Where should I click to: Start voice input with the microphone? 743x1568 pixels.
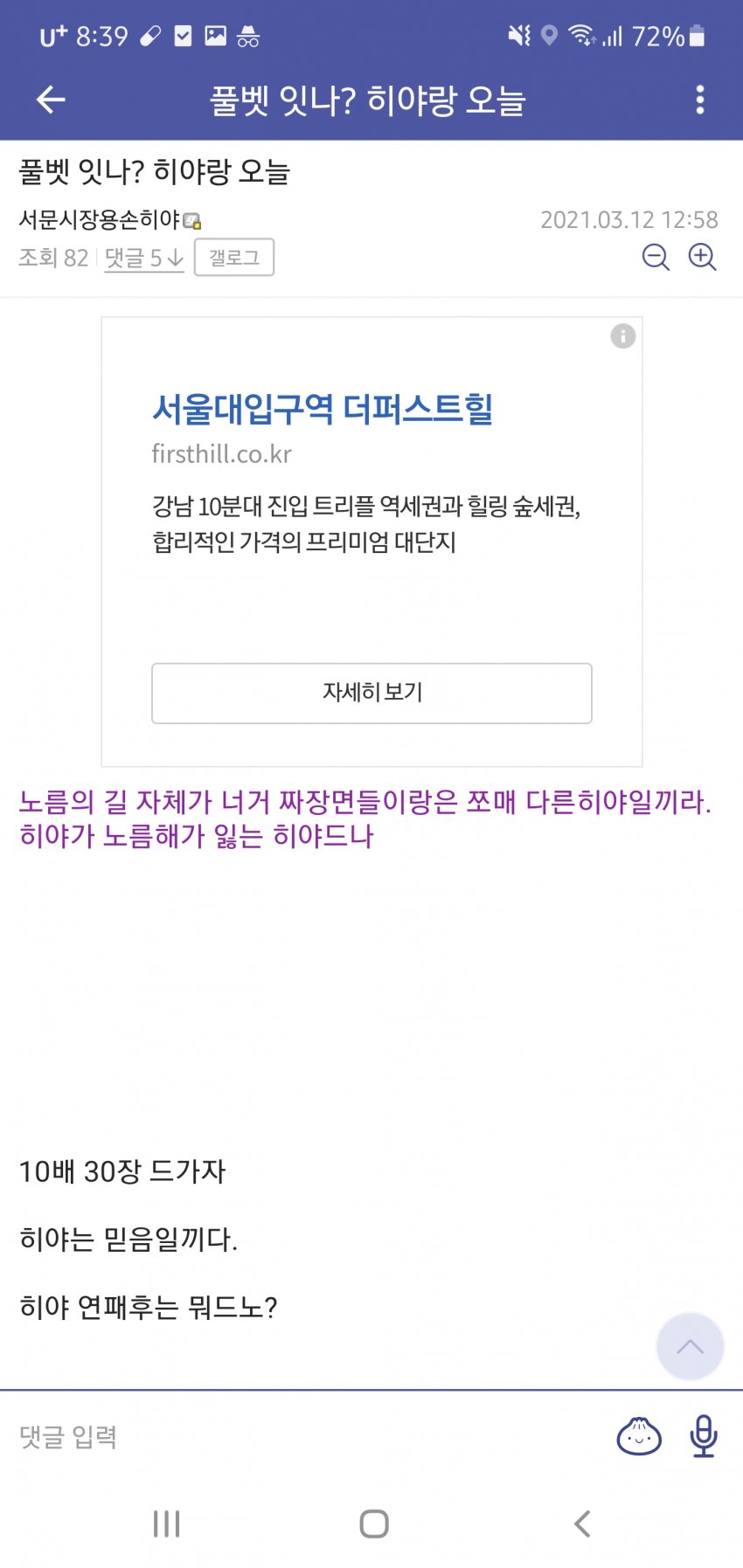pos(703,1437)
